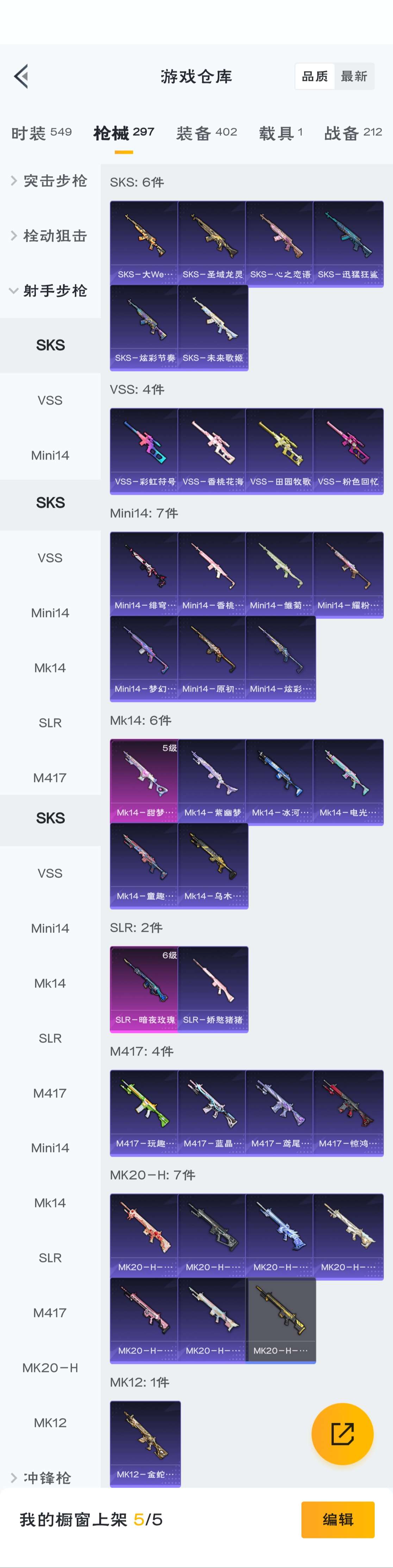
Task: Tap the 编辑 button
Action: pos(338,1519)
